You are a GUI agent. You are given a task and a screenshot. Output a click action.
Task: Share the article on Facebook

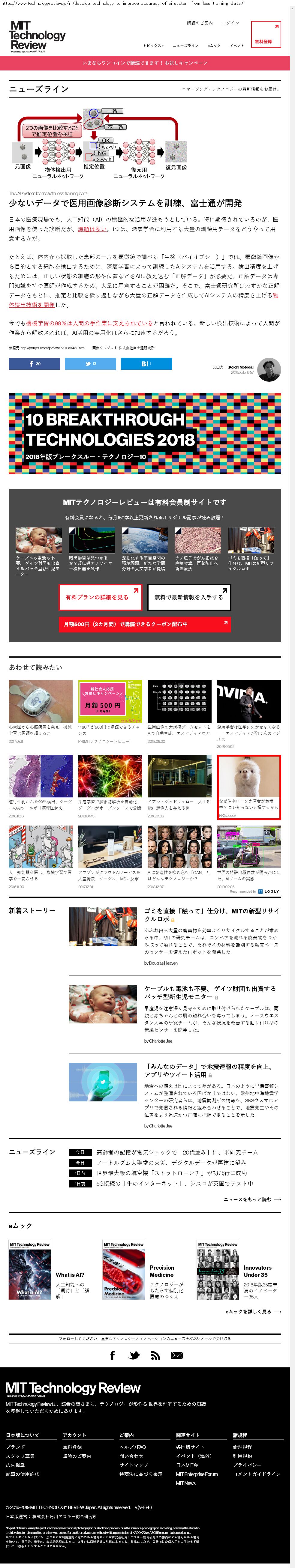click(34, 363)
